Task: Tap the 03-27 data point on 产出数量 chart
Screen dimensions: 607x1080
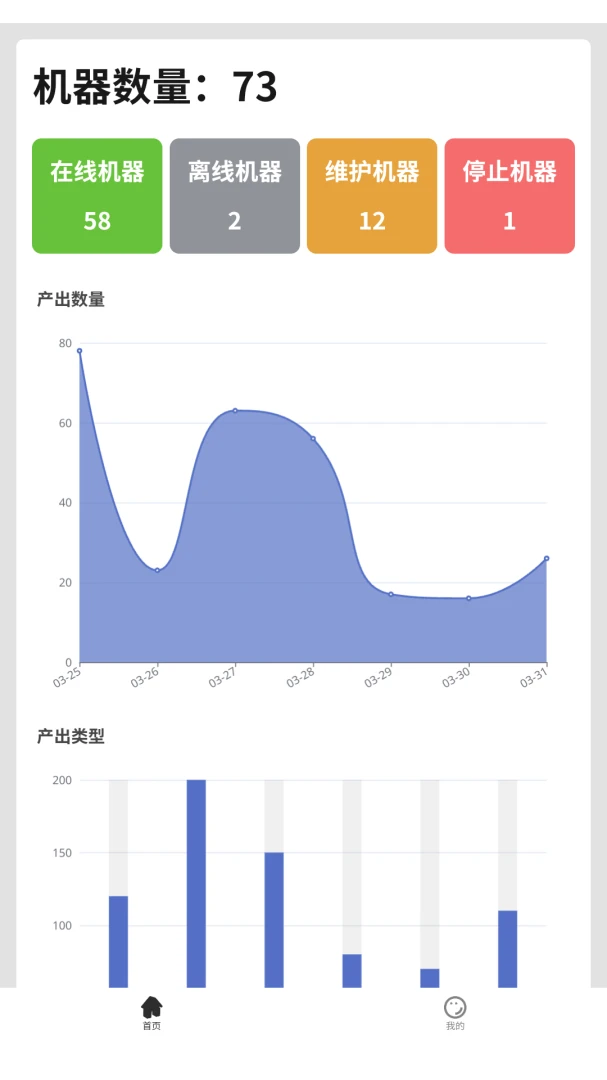Action: coord(235,411)
